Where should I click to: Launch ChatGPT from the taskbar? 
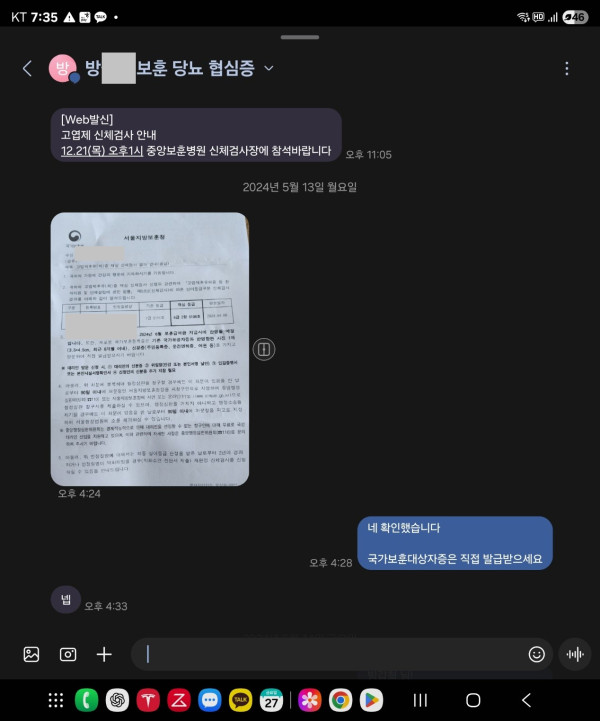click(x=118, y=700)
